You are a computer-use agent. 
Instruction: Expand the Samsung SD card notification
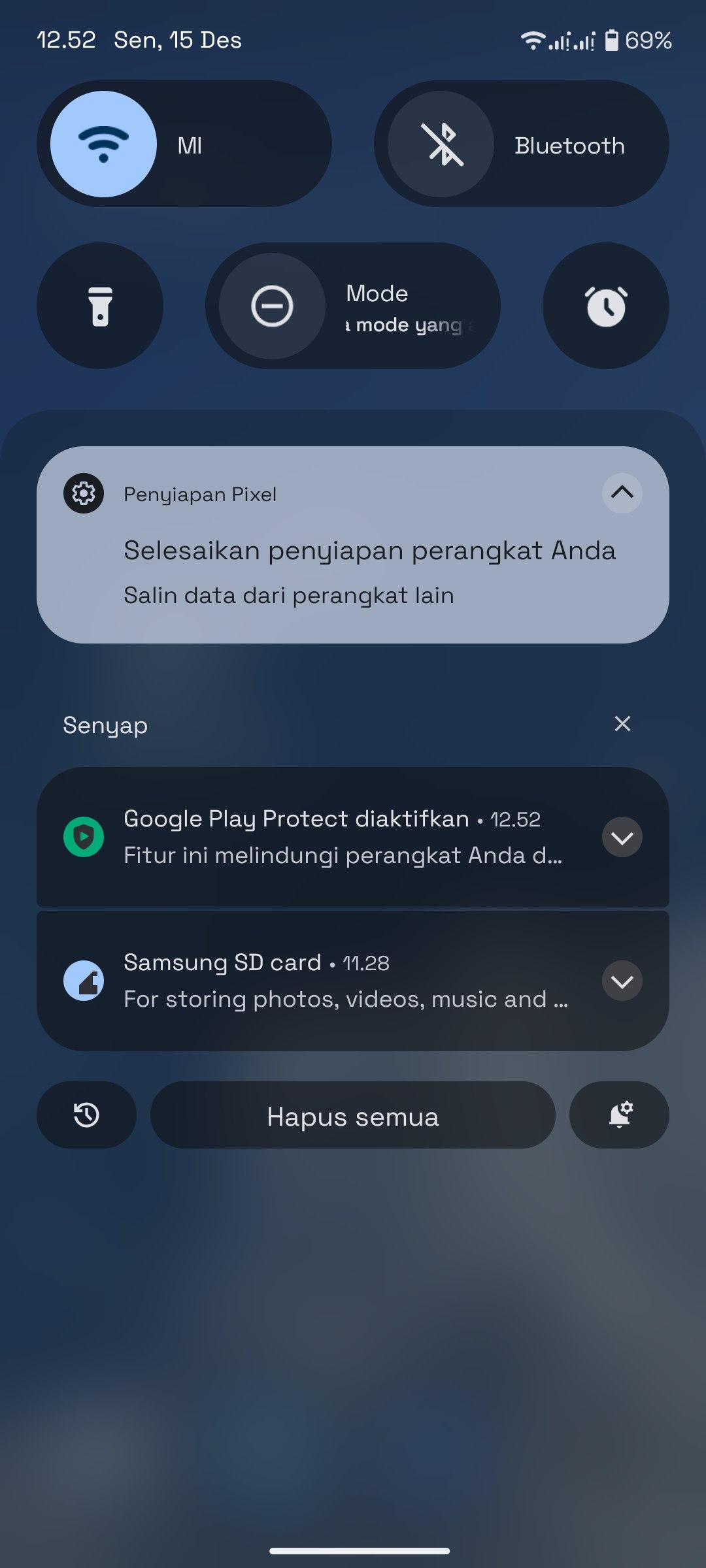622,981
